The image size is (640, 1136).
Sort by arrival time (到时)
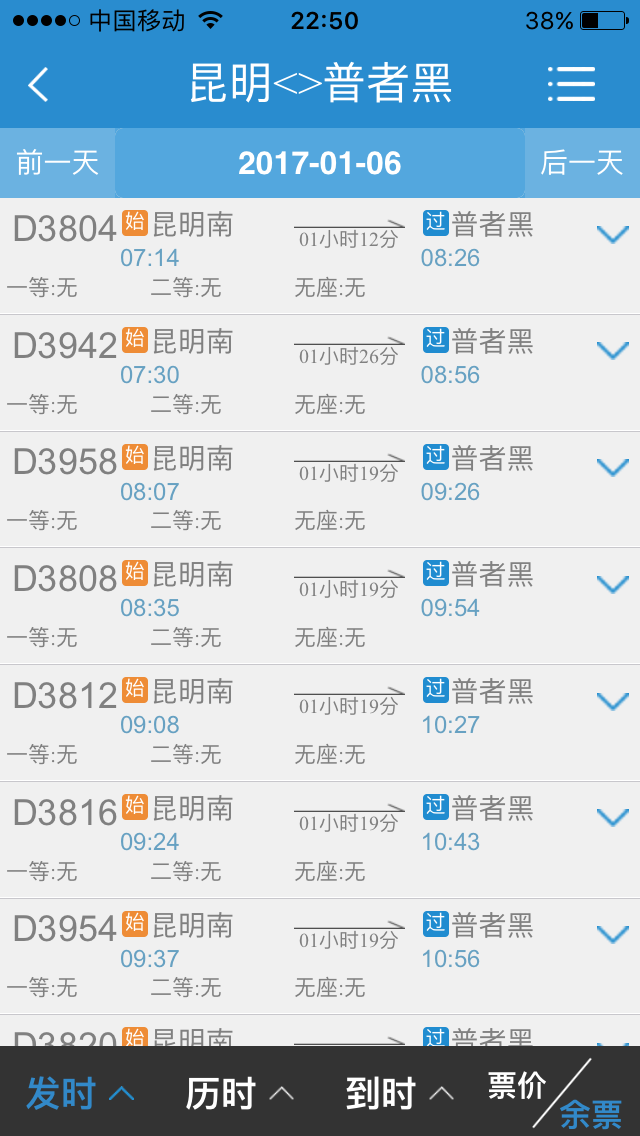click(400, 1093)
